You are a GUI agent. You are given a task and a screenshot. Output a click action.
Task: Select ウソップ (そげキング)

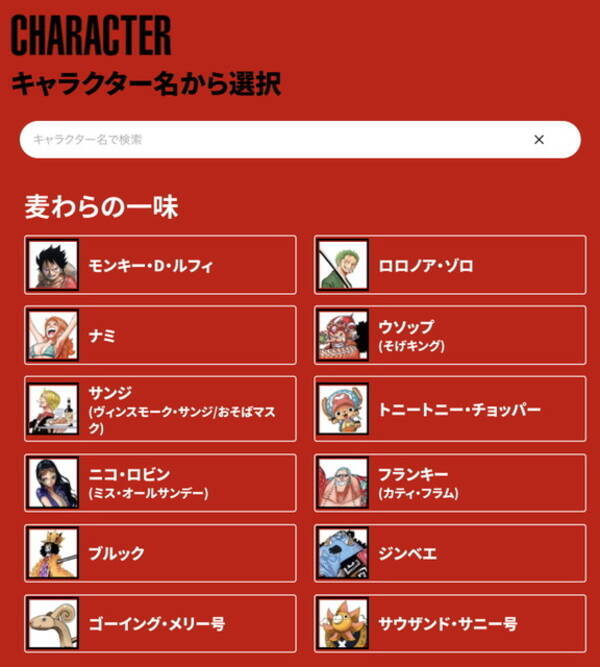click(450, 336)
